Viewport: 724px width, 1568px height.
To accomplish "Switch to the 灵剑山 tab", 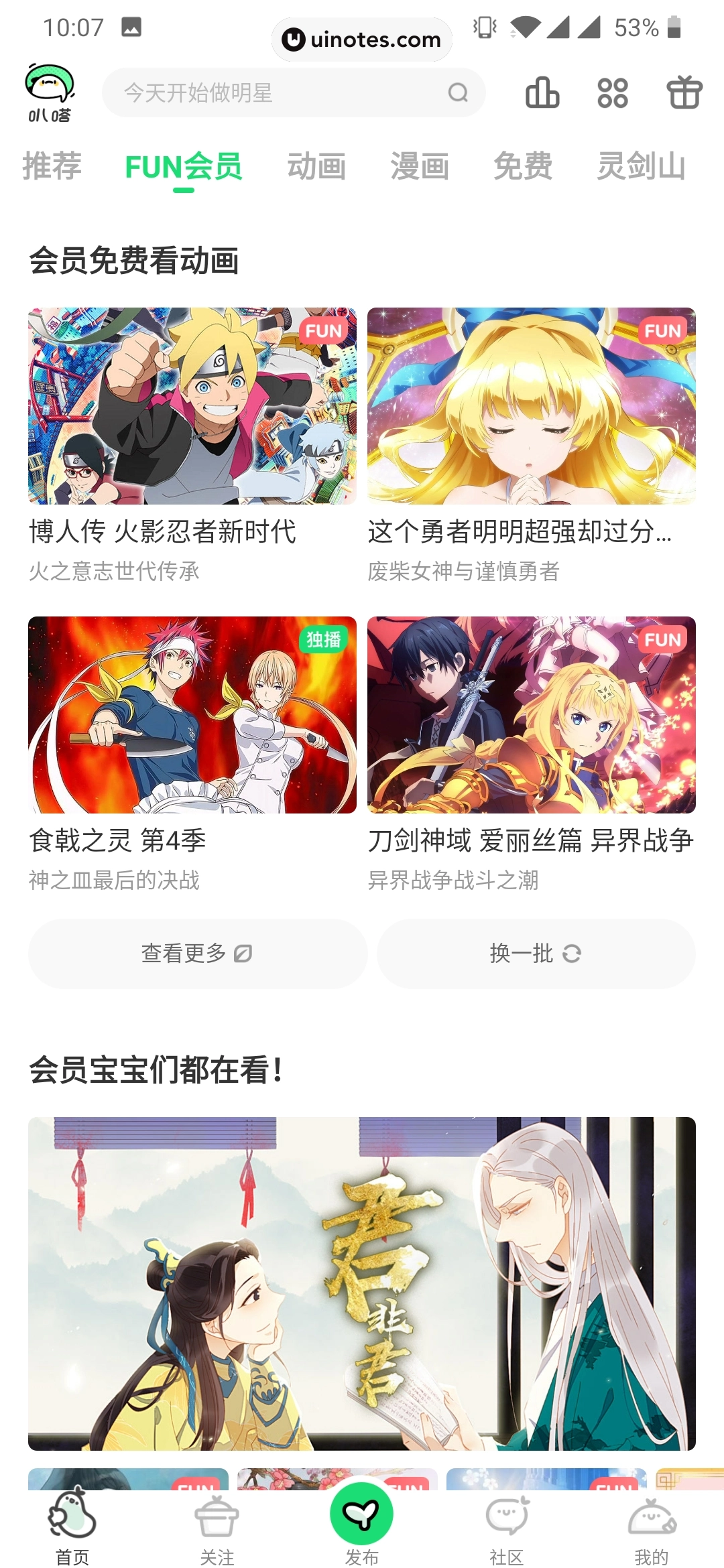I will click(641, 166).
